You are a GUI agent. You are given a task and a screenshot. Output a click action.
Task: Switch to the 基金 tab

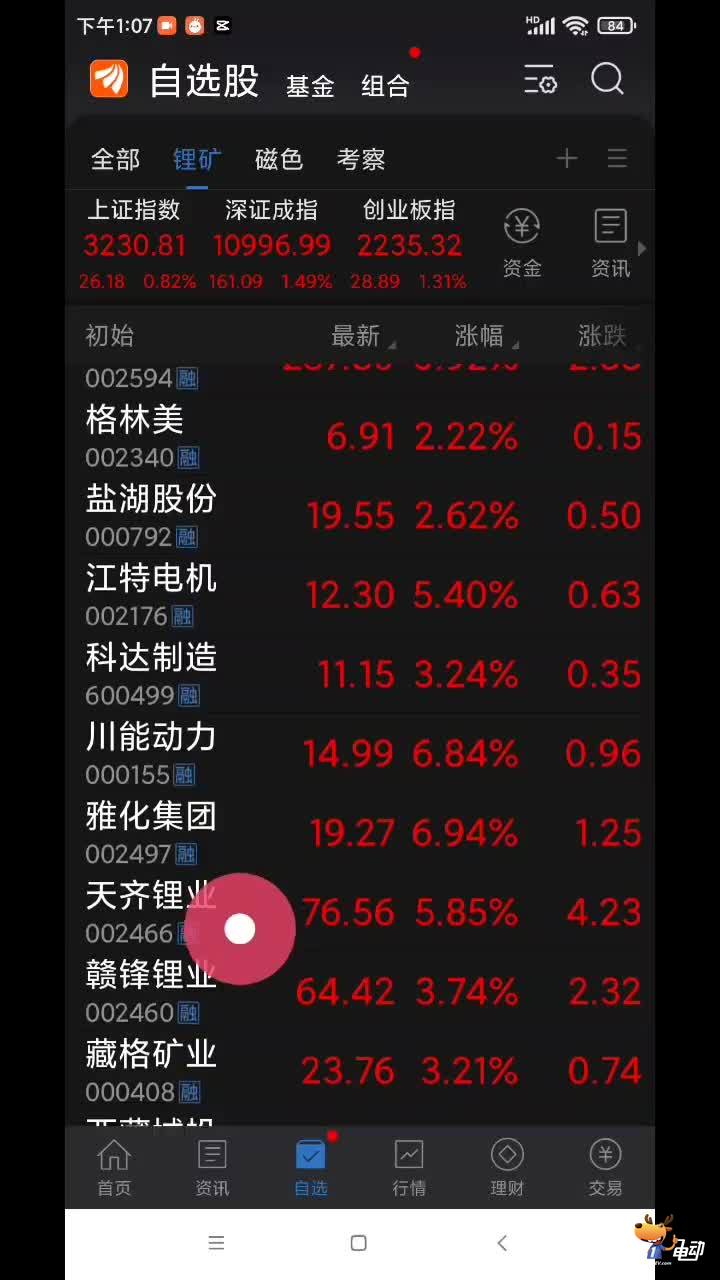[x=310, y=86]
